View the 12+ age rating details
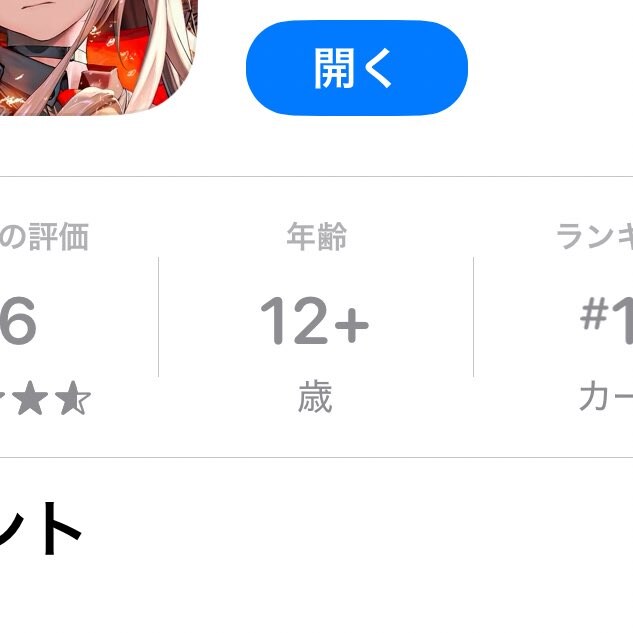This screenshot has height=633, width=633. click(x=315, y=320)
